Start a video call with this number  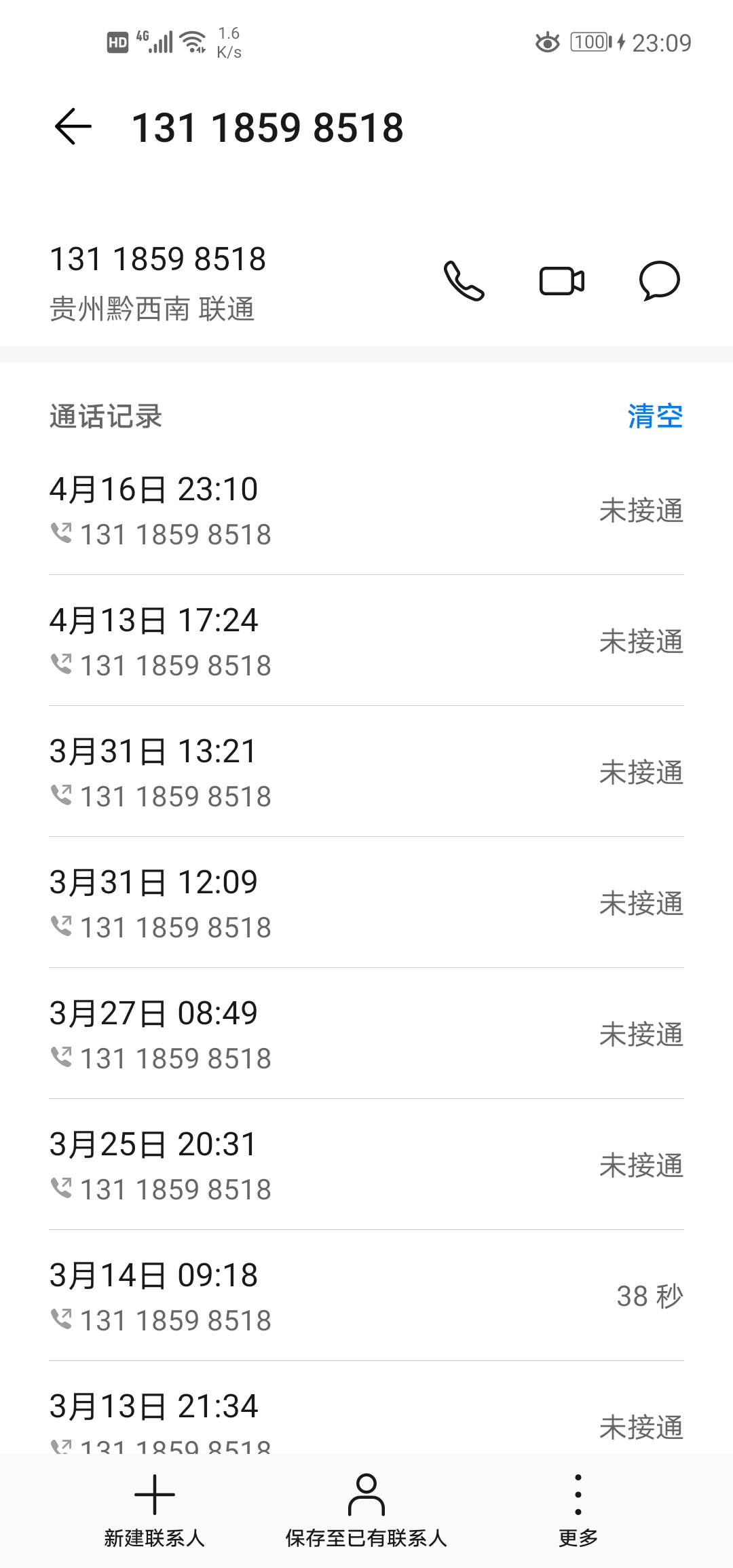point(562,280)
